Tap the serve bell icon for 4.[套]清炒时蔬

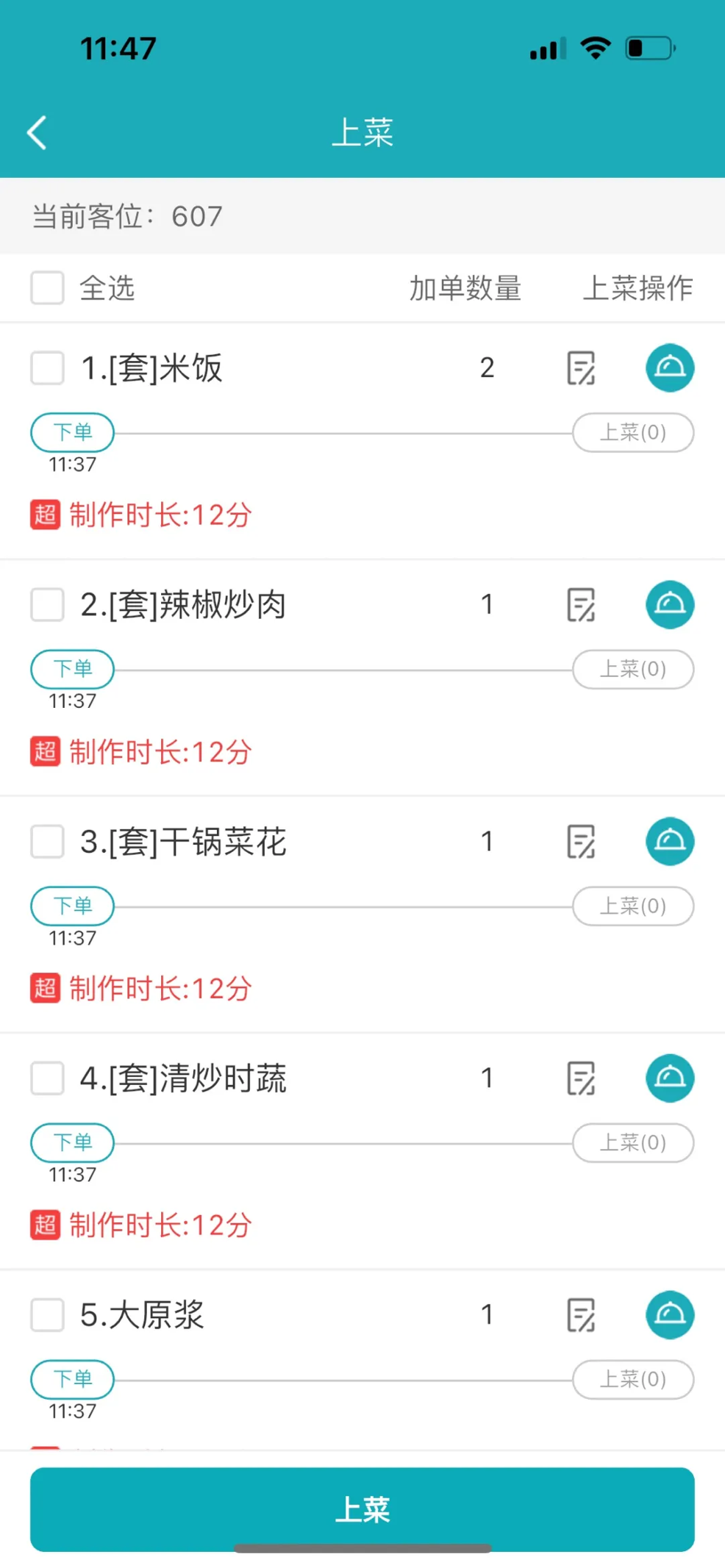pyautogui.click(x=670, y=1078)
